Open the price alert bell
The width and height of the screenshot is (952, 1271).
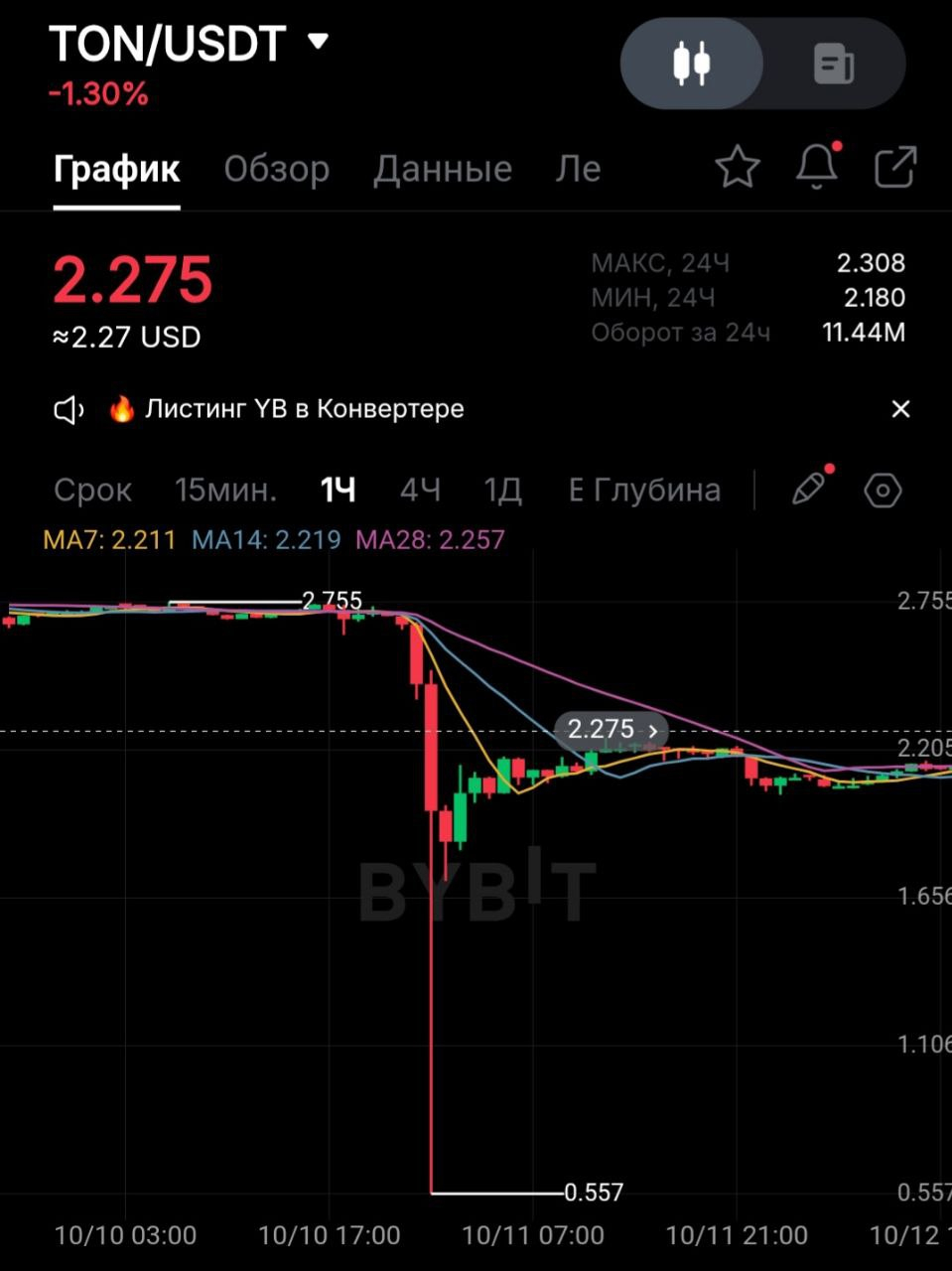point(816,167)
